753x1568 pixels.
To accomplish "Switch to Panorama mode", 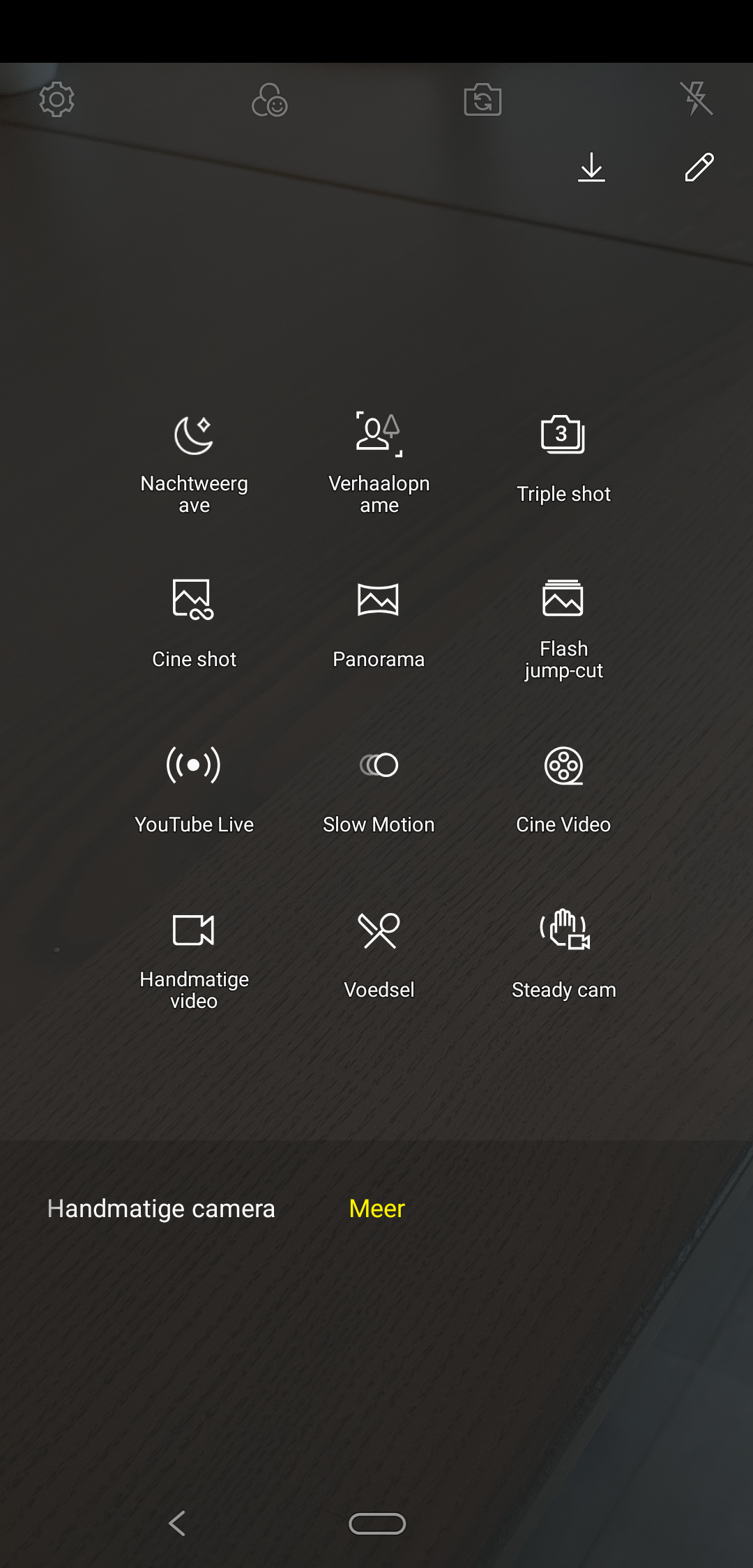I will tap(379, 622).
